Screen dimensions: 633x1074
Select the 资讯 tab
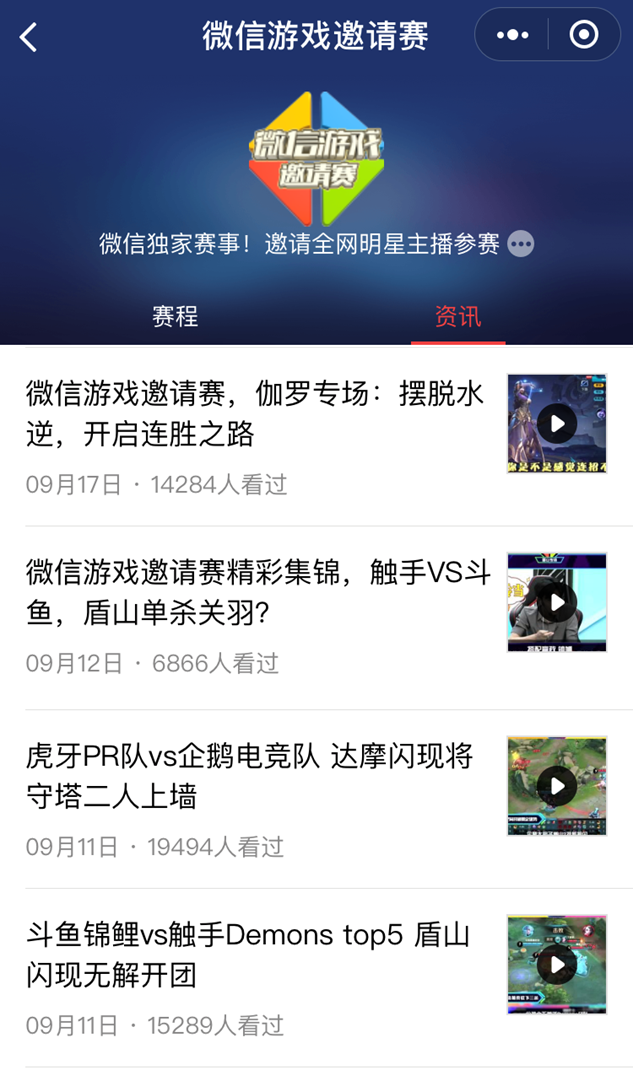(458, 317)
